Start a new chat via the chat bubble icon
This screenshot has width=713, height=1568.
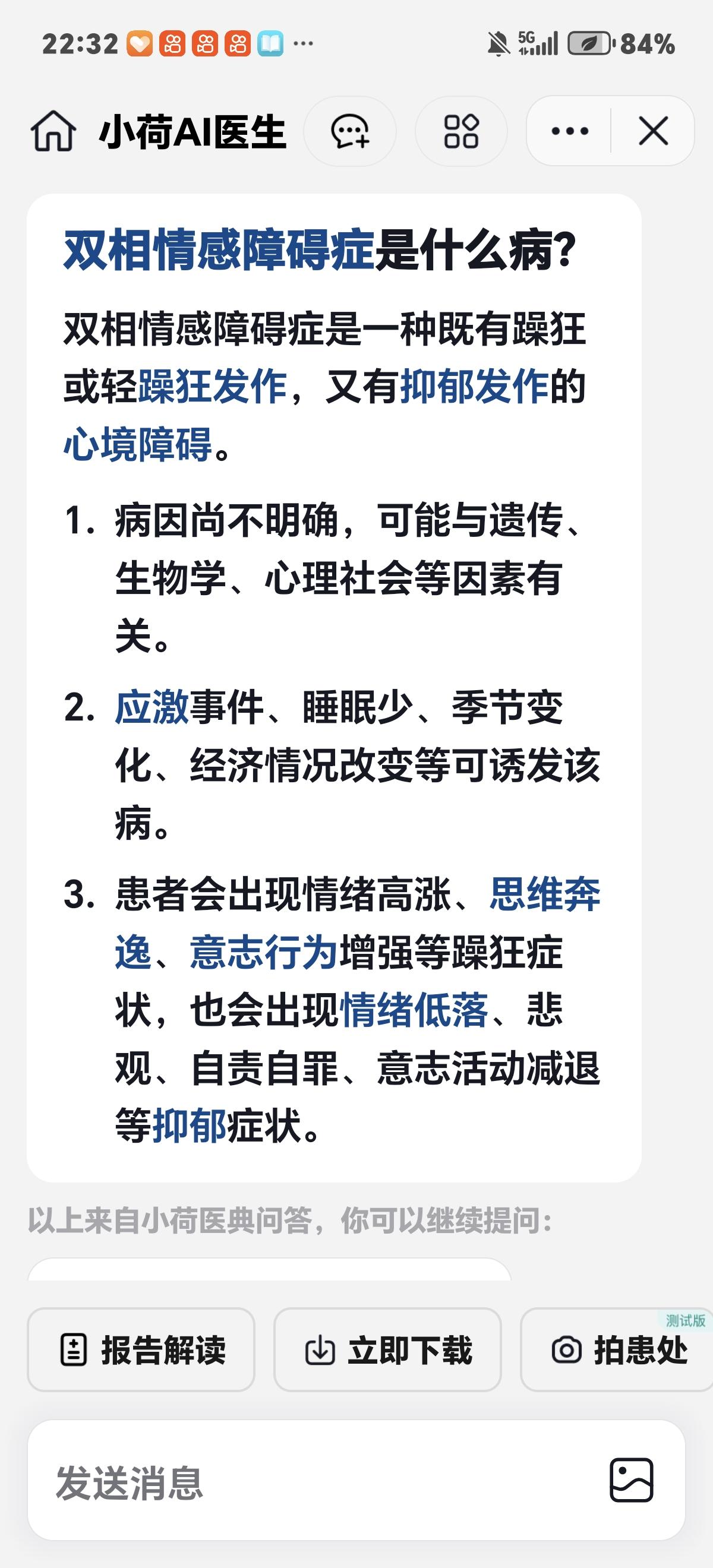[x=349, y=131]
